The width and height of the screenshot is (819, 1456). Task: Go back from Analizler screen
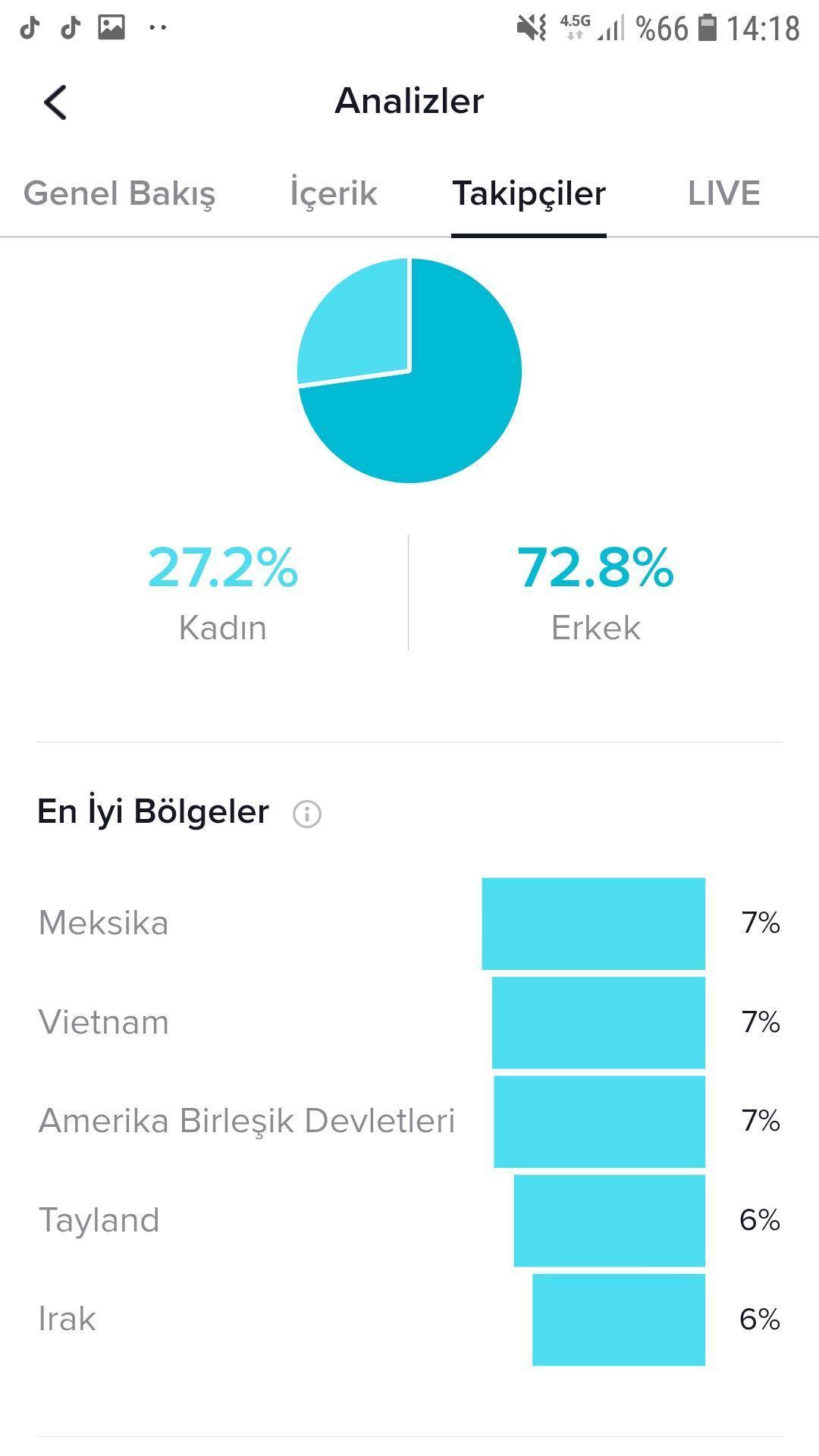pos(55,102)
